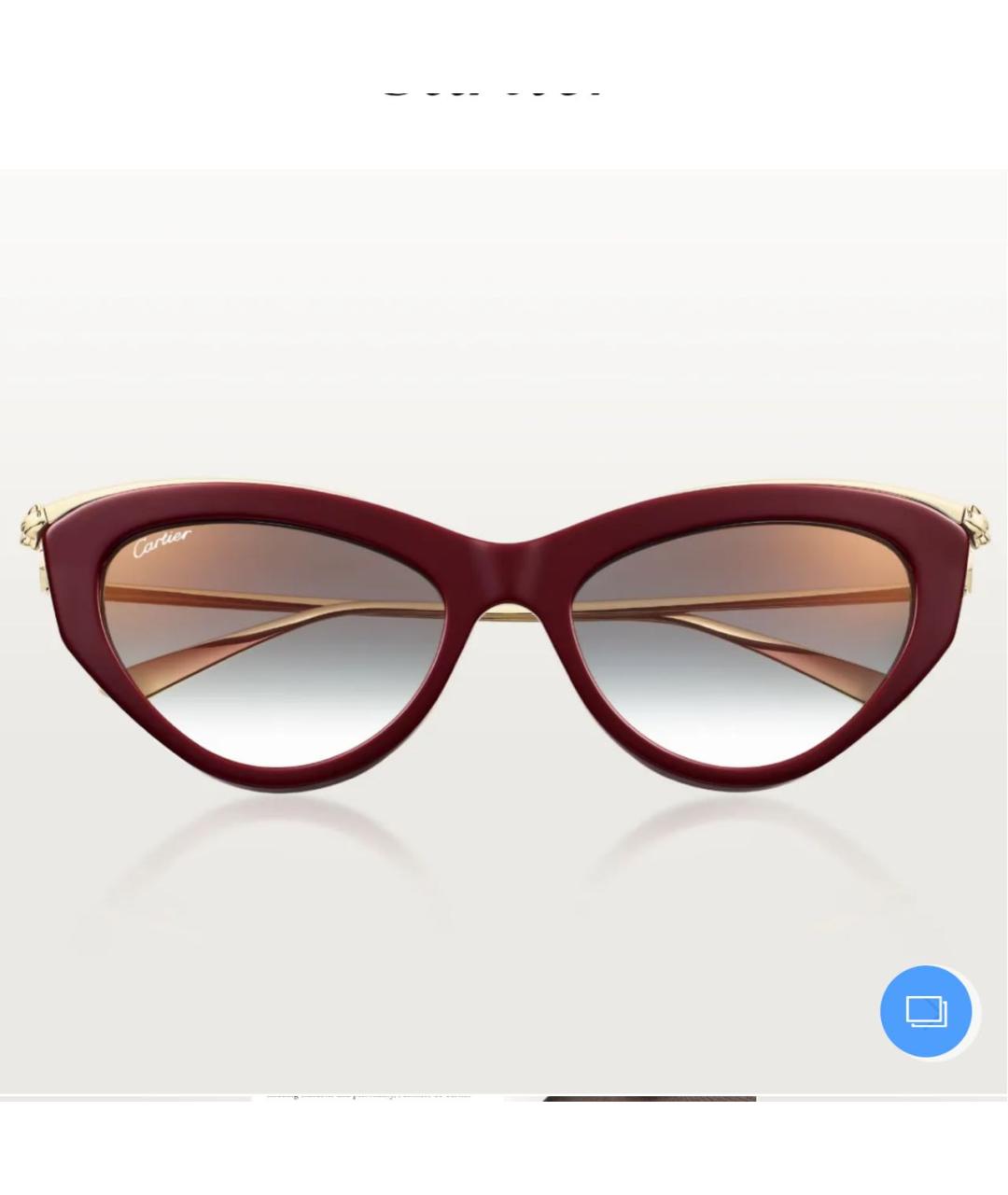
Task: Click the main sunglasses product image
Action: pyautogui.click(x=504, y=626)
